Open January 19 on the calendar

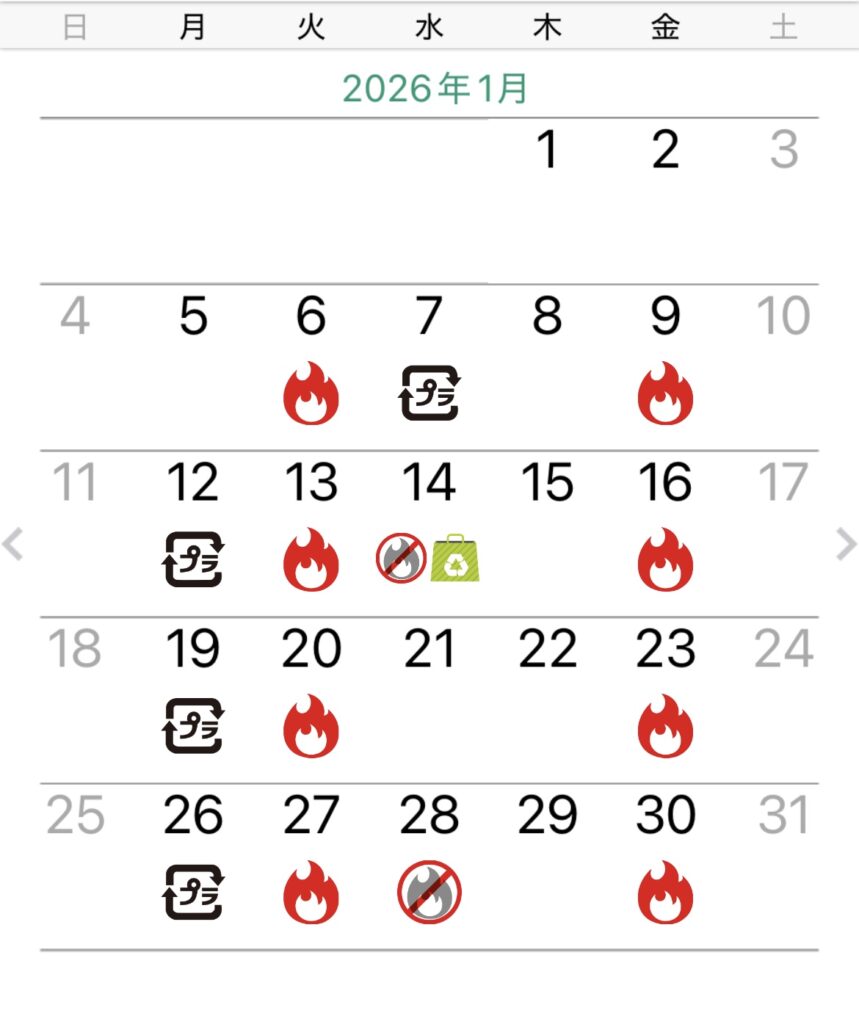(193, 698)
